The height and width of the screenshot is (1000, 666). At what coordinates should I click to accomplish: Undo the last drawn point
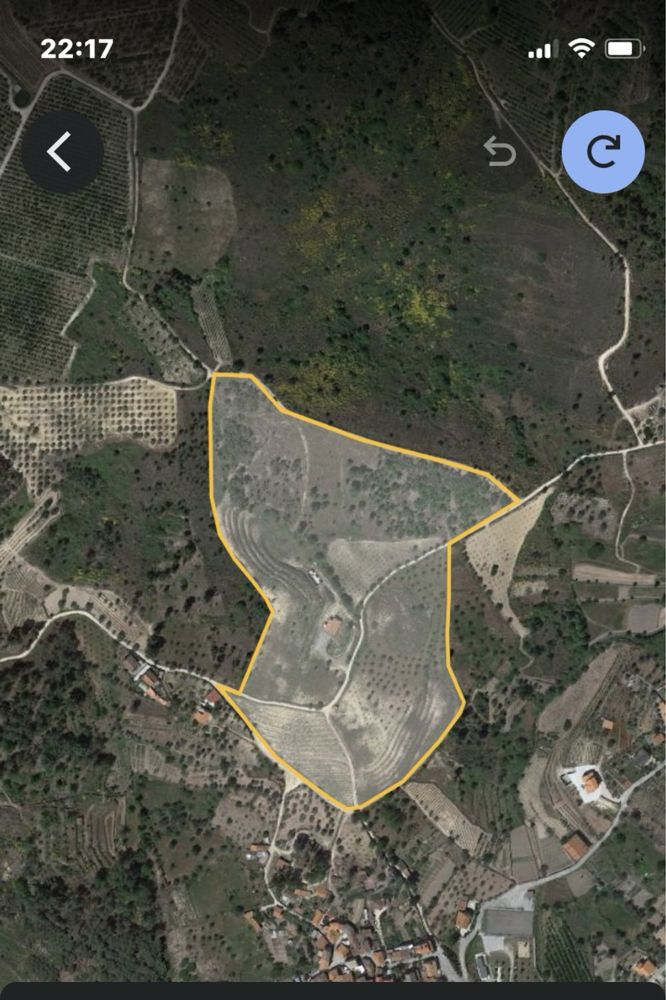499,152
